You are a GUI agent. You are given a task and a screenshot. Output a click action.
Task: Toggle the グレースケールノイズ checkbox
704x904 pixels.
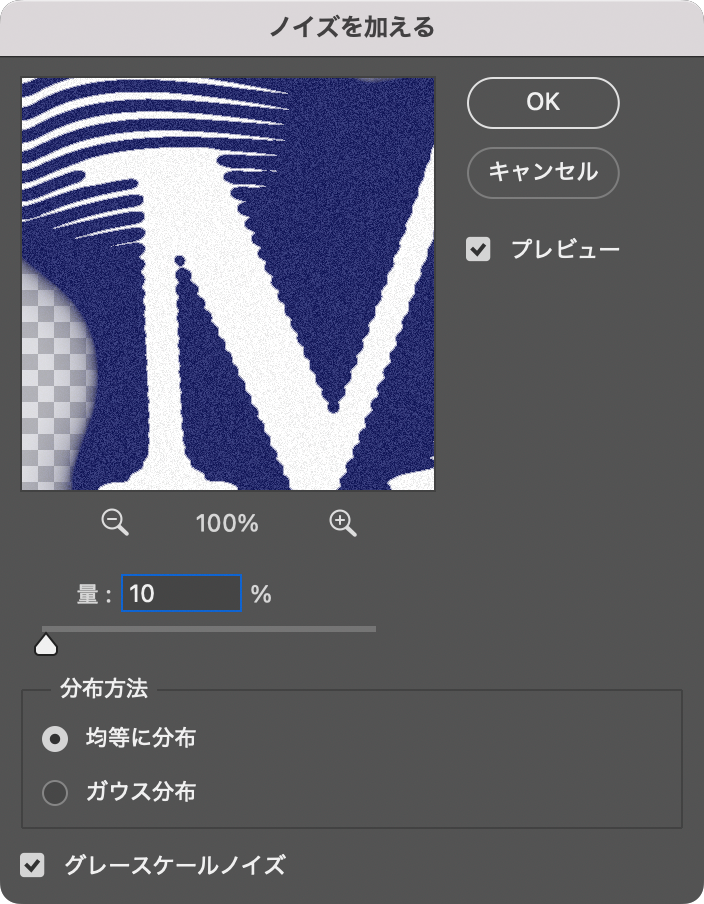34,865
